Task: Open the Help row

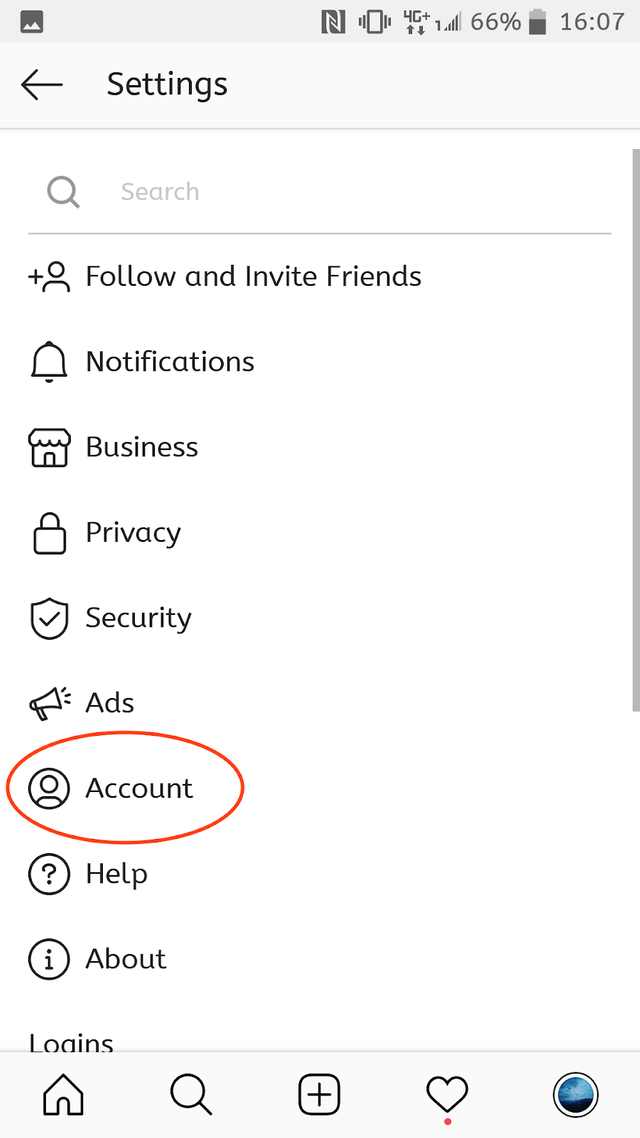Action: (x=319, y=873)
